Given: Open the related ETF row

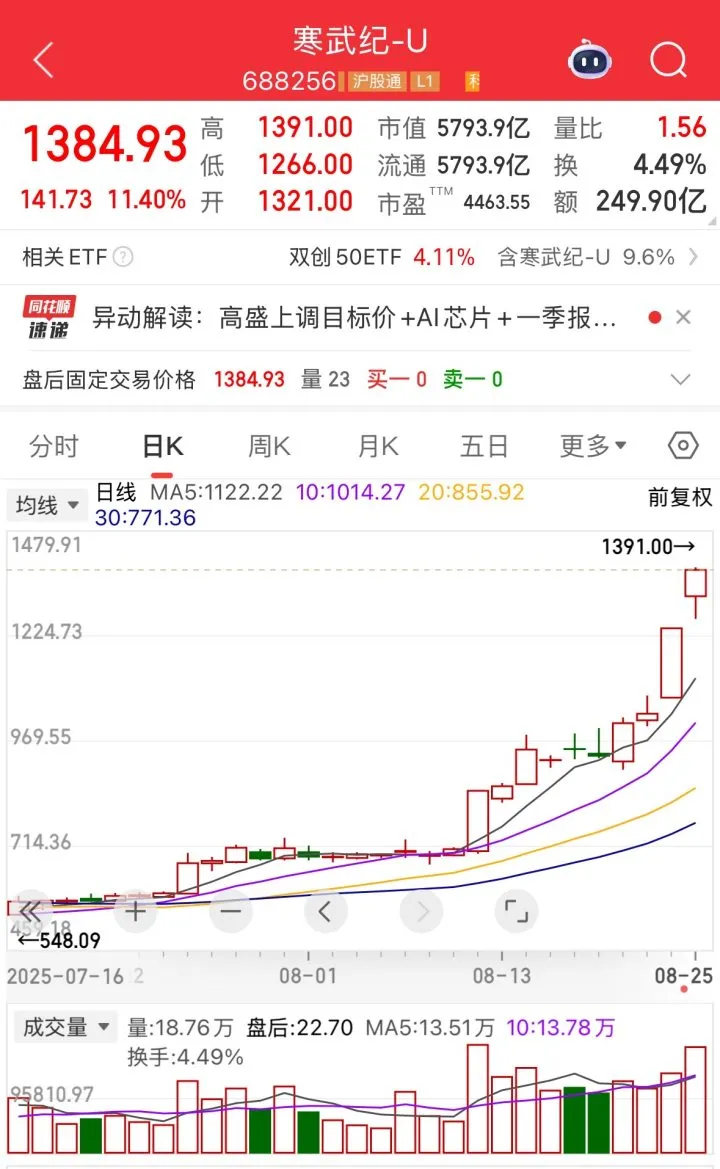Looking at the screenshot, I should tap(360, 257).
